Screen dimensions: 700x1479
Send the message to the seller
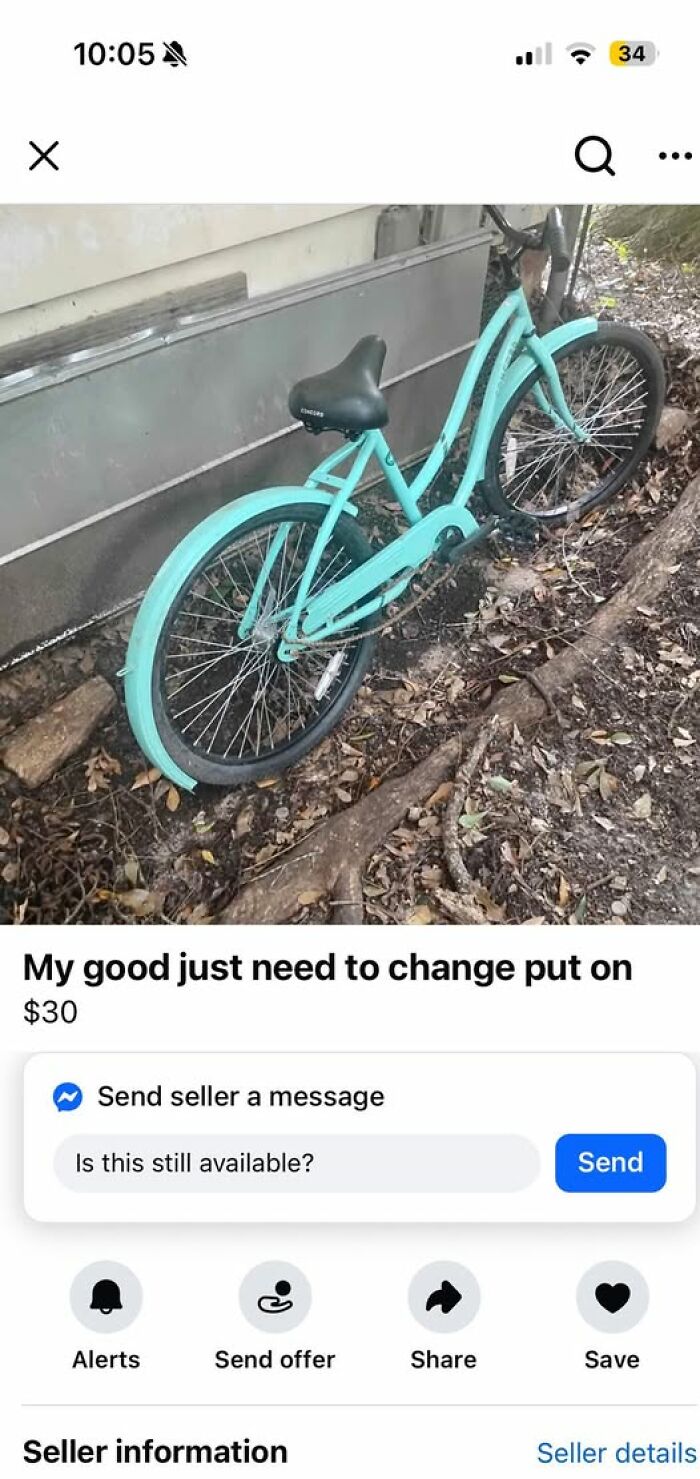[x=610, y=1163]
